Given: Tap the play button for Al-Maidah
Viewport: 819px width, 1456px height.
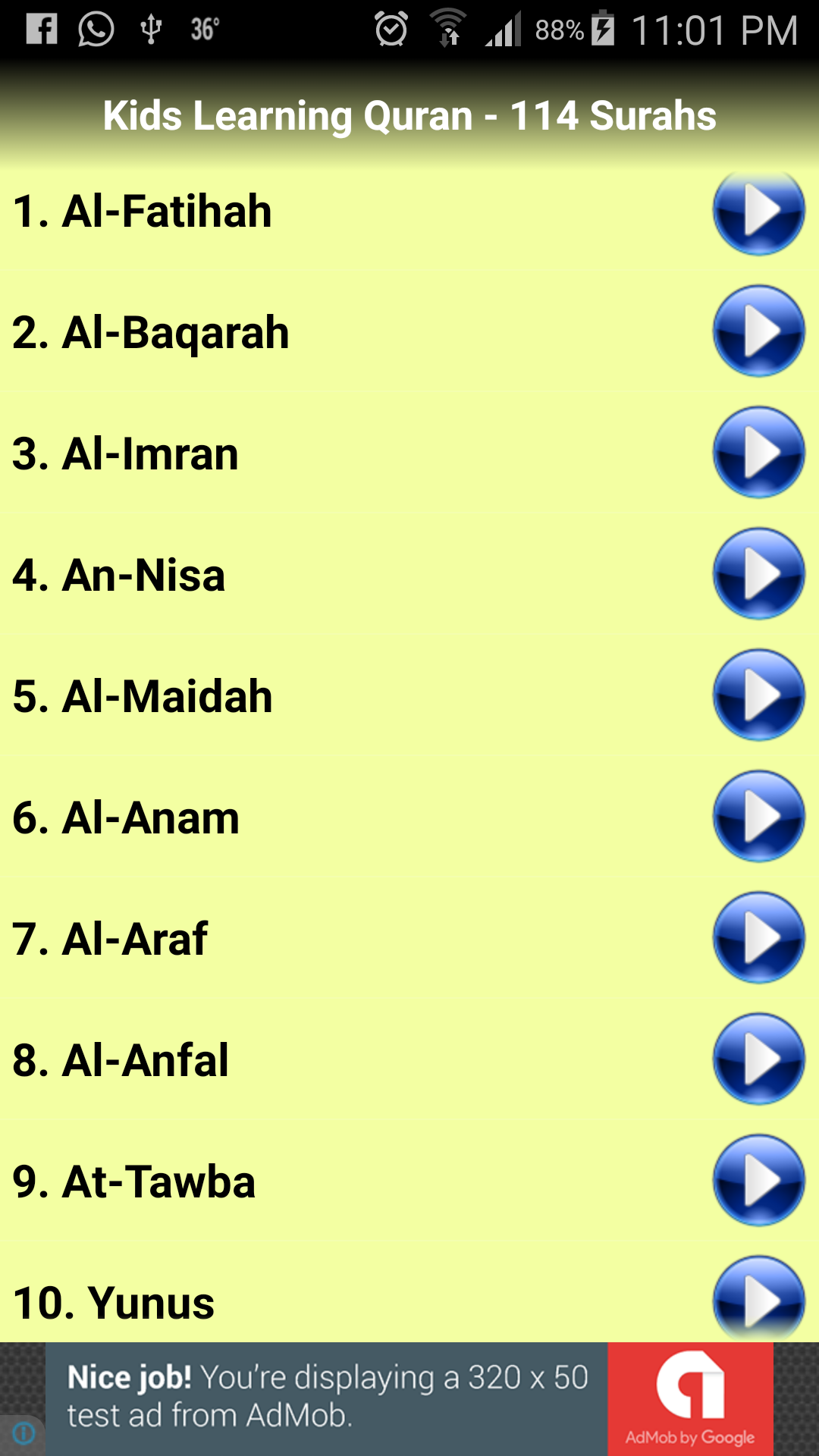Looking at the screenshot, I should pos(758,695).
